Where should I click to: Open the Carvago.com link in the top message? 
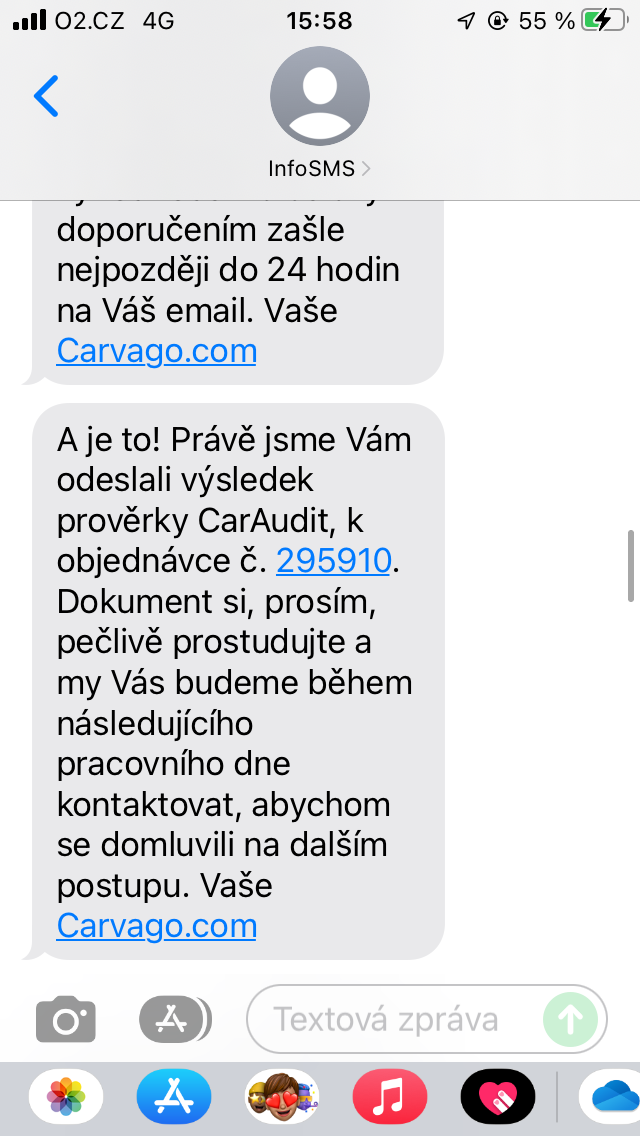click(x=157, y=351)
